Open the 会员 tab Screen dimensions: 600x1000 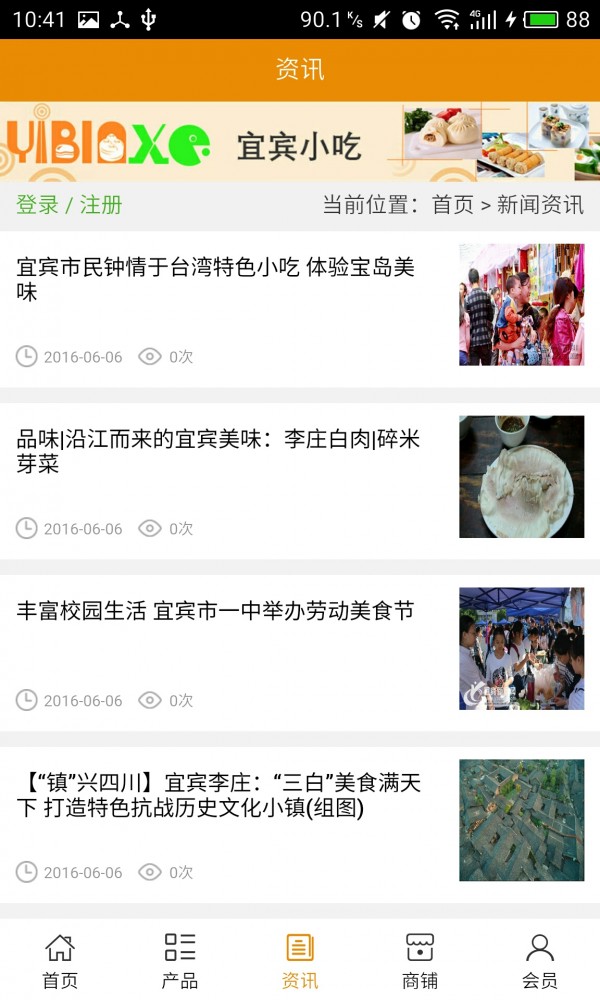pyautogui.click(x=540, y=960)
